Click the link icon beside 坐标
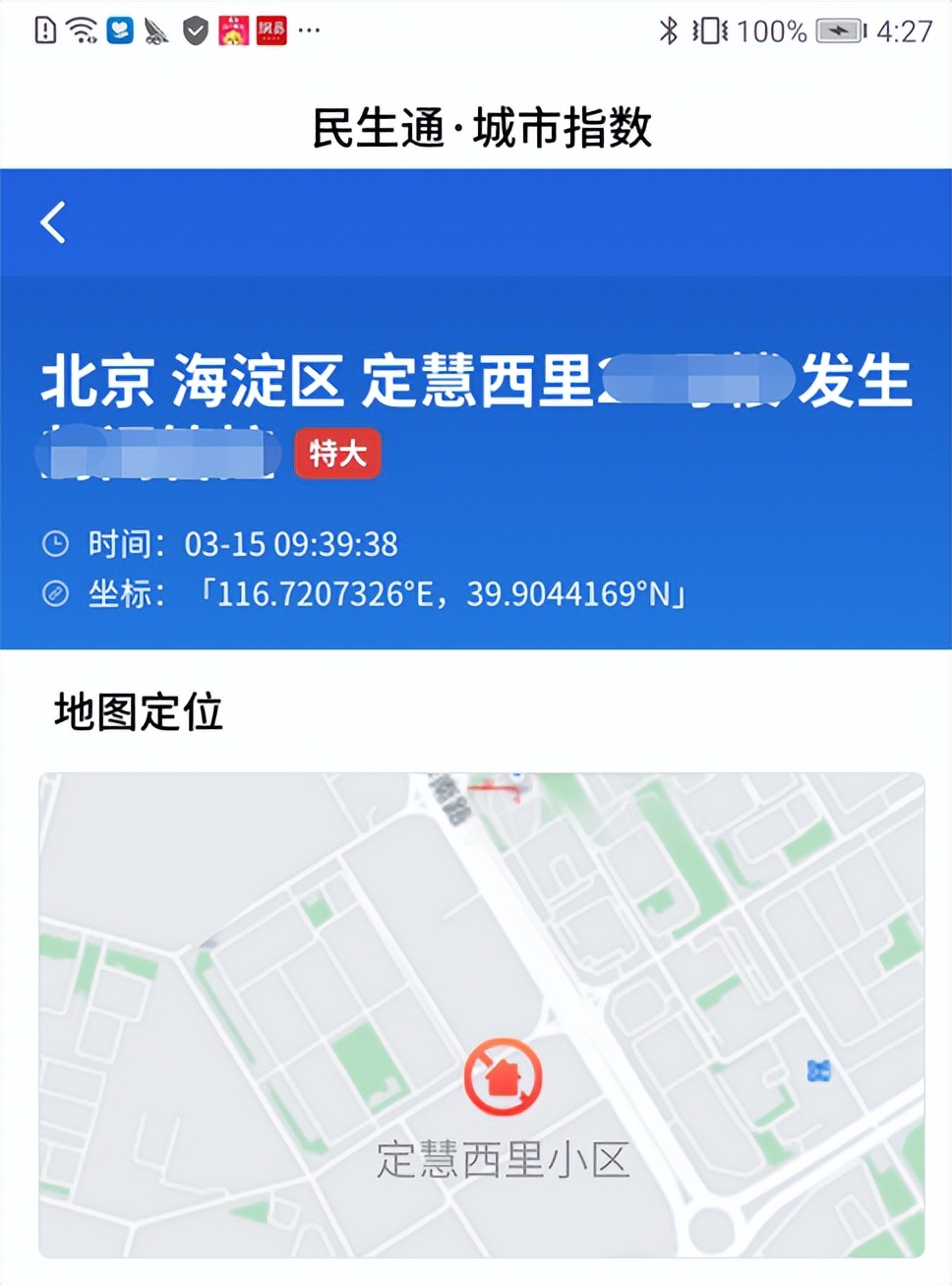Screen dimensions: 952x1285 (56, 593)
